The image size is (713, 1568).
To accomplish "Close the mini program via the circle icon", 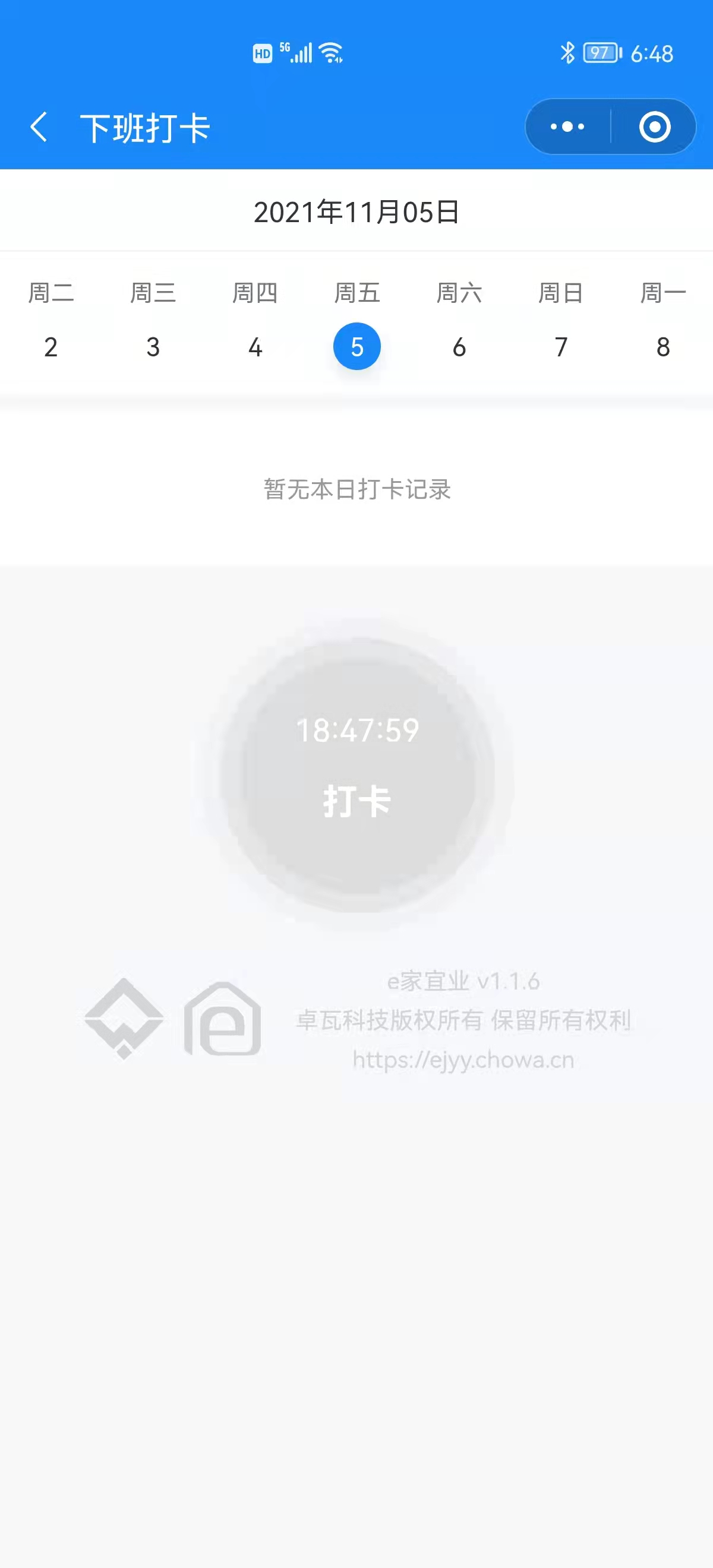I will coord(655,127).
